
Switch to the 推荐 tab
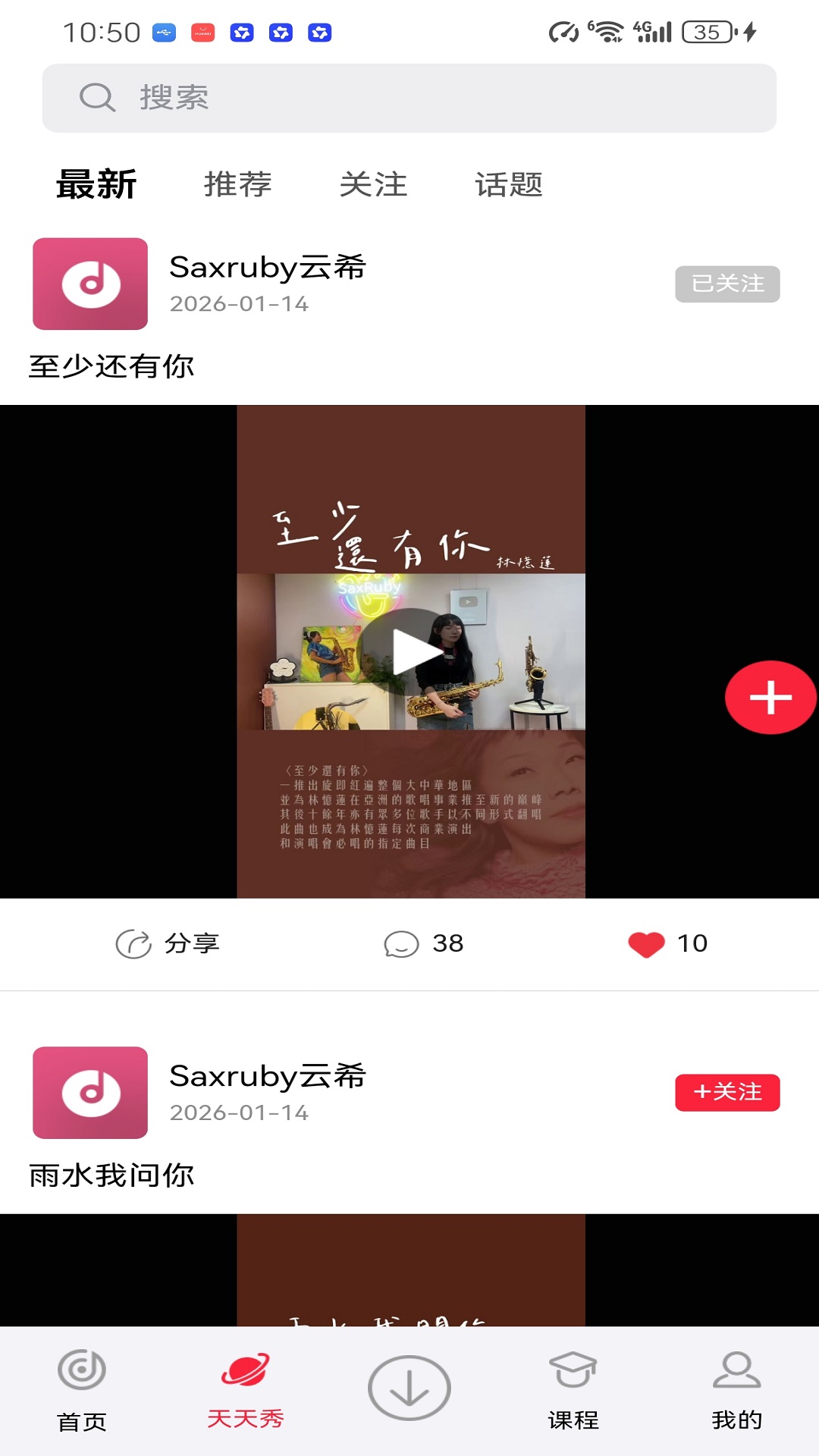pyautogui.click(x=240, y=184)
